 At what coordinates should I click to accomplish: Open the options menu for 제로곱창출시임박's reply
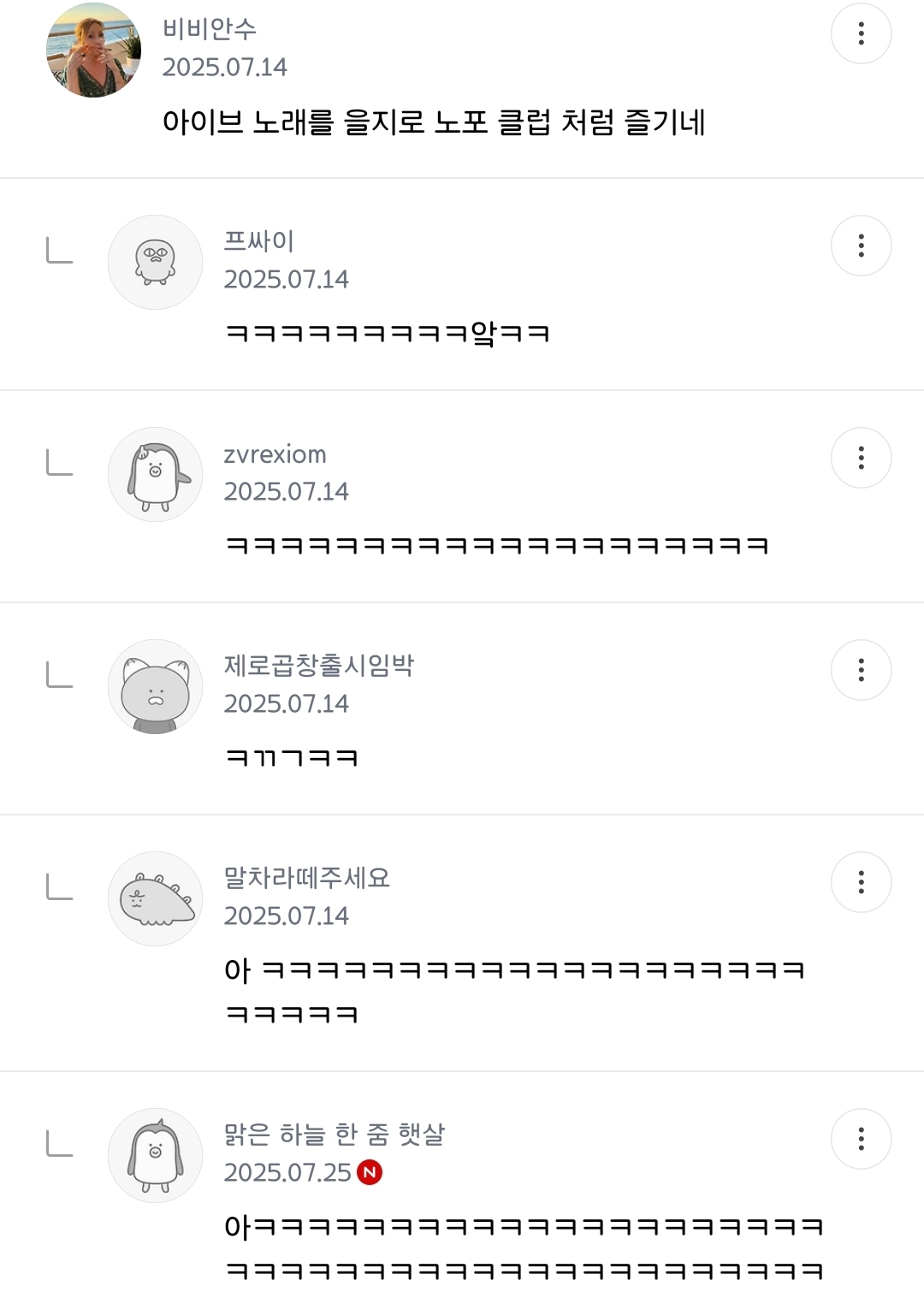point(861,670)
